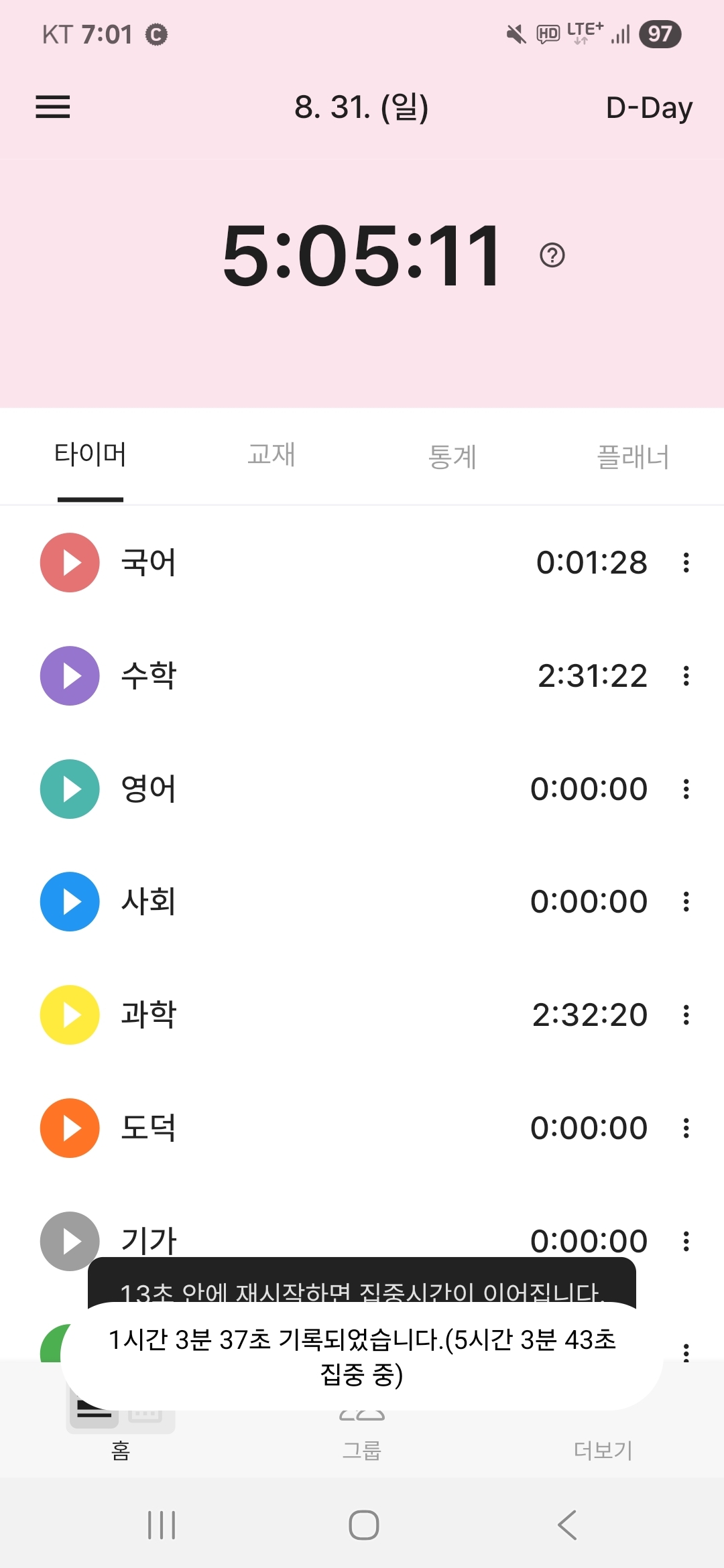Screen dimensions: 724x1568
Task: Open the D-Day settings
Action: tap(648, 108)
